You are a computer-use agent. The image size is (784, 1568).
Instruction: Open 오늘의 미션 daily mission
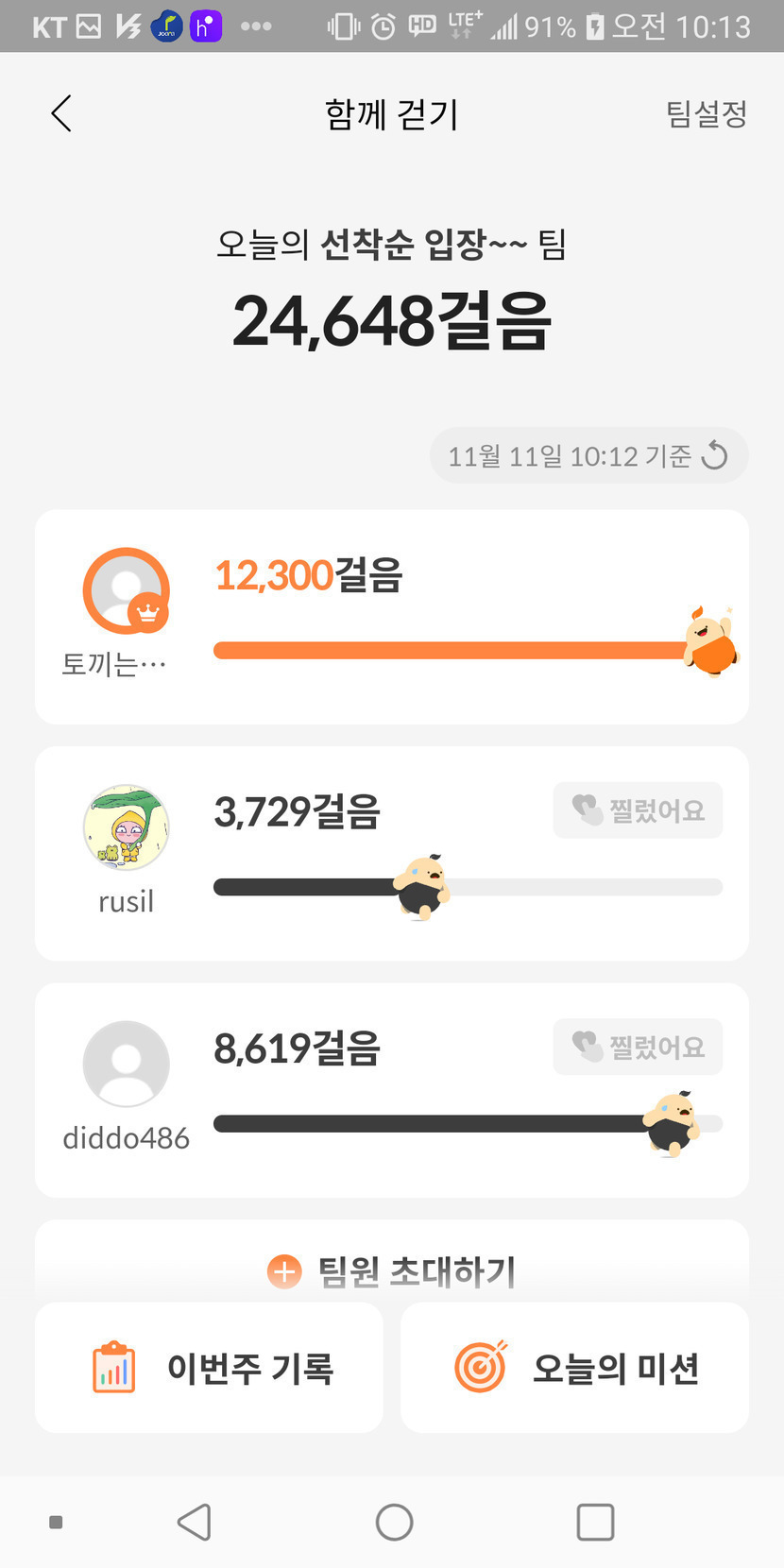[x=574, y=1368]
